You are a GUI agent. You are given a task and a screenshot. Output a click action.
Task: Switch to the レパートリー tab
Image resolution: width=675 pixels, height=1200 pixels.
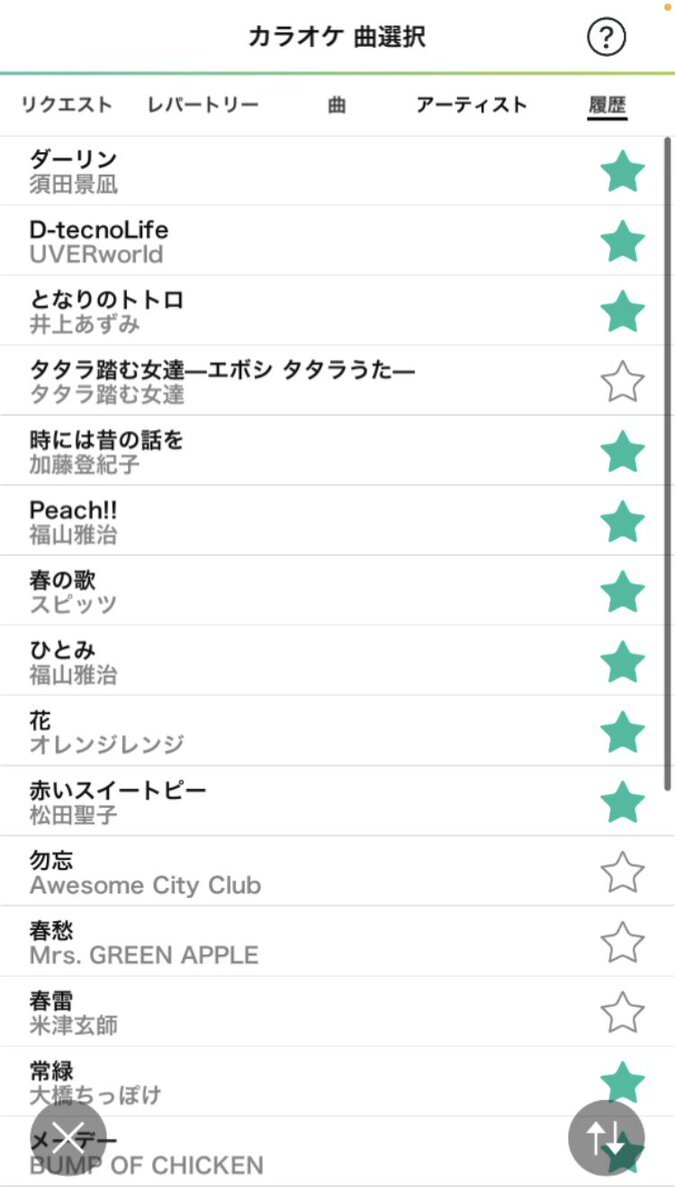[203, 104]
